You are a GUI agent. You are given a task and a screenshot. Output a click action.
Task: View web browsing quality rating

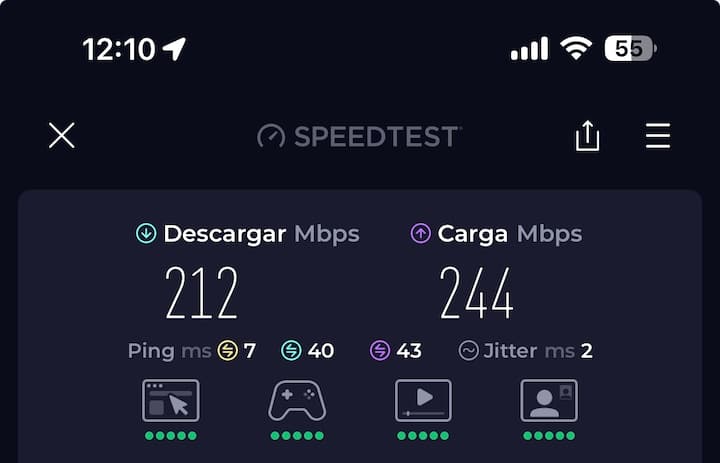(171, 401)
